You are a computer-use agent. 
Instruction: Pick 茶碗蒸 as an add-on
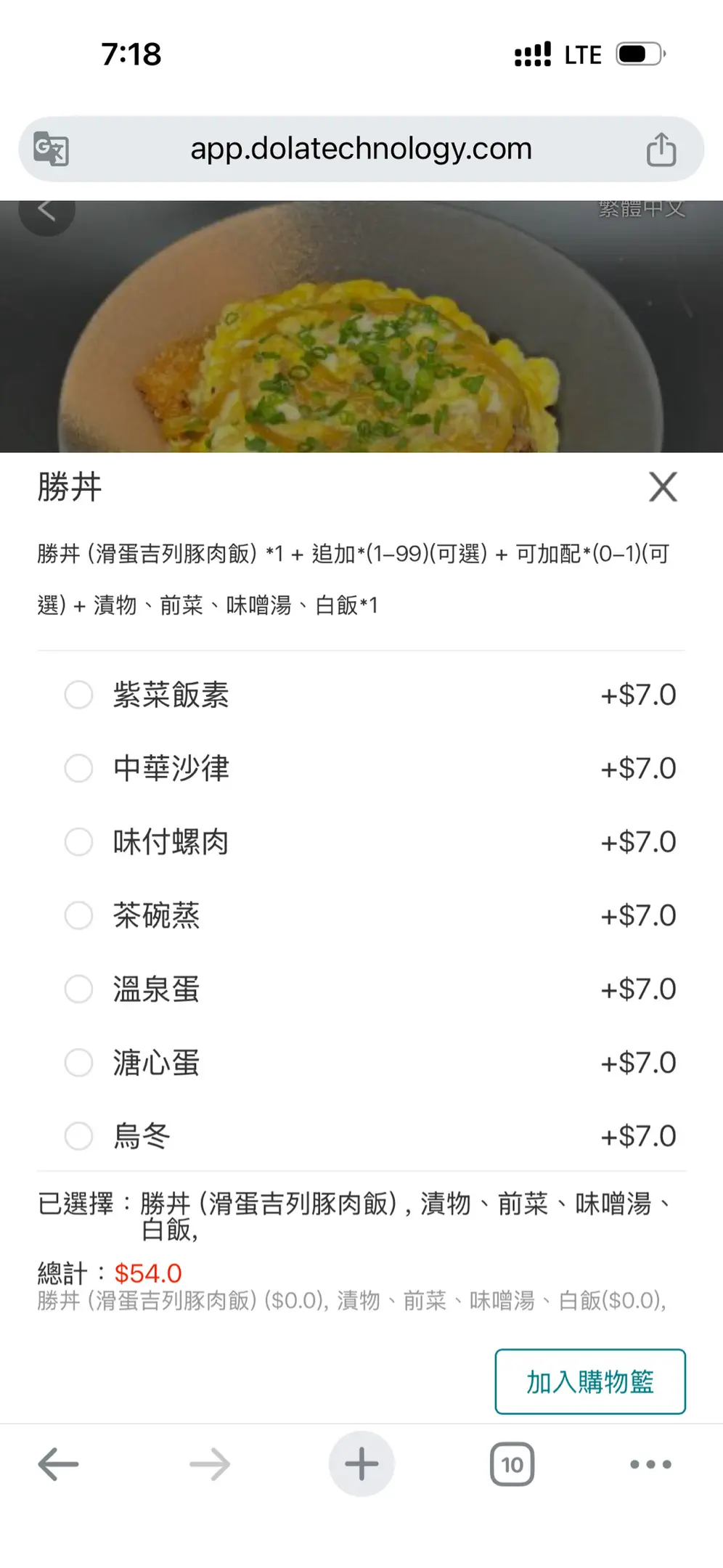point(78,915)
